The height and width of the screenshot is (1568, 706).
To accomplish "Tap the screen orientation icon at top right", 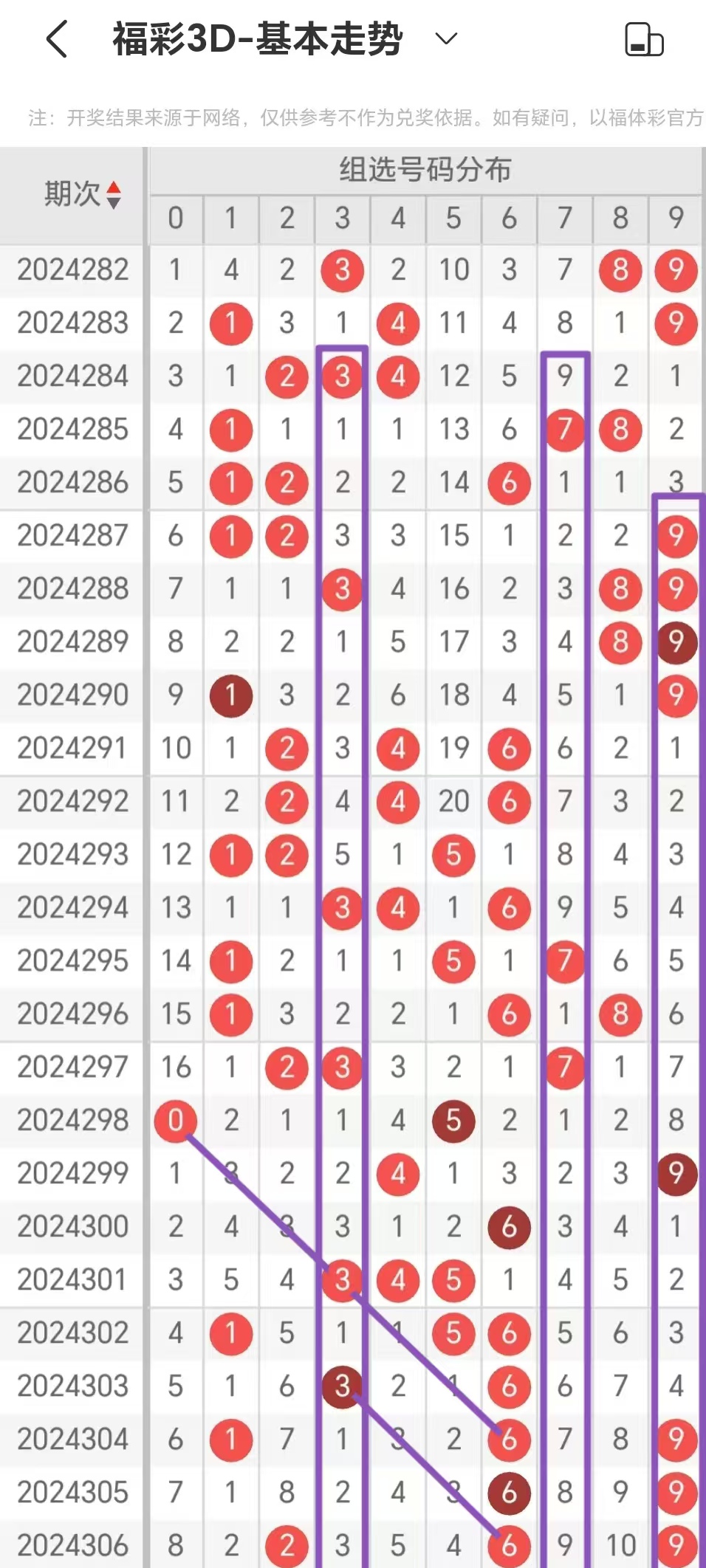I will click(x=644, y=39).
